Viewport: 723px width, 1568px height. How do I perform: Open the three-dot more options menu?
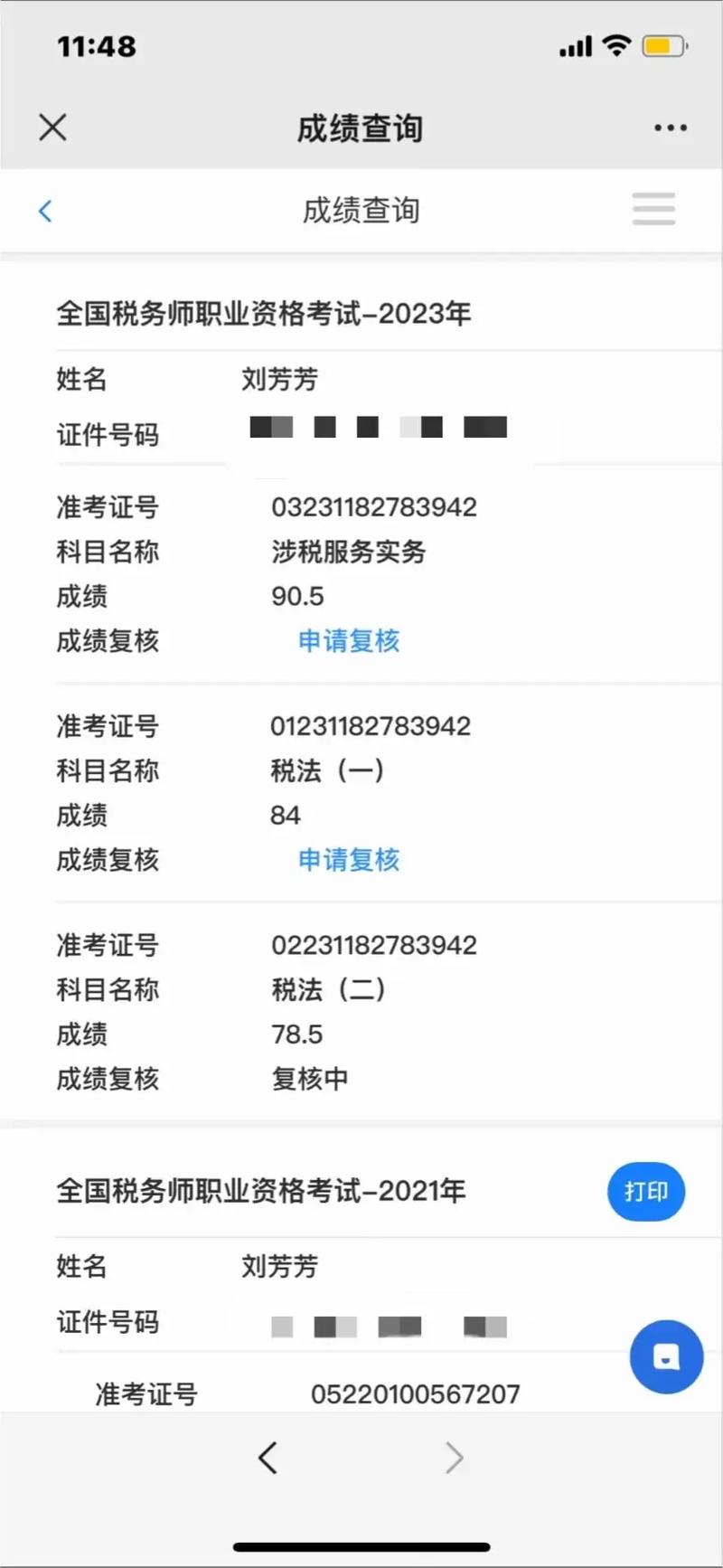tap(669, 128)
